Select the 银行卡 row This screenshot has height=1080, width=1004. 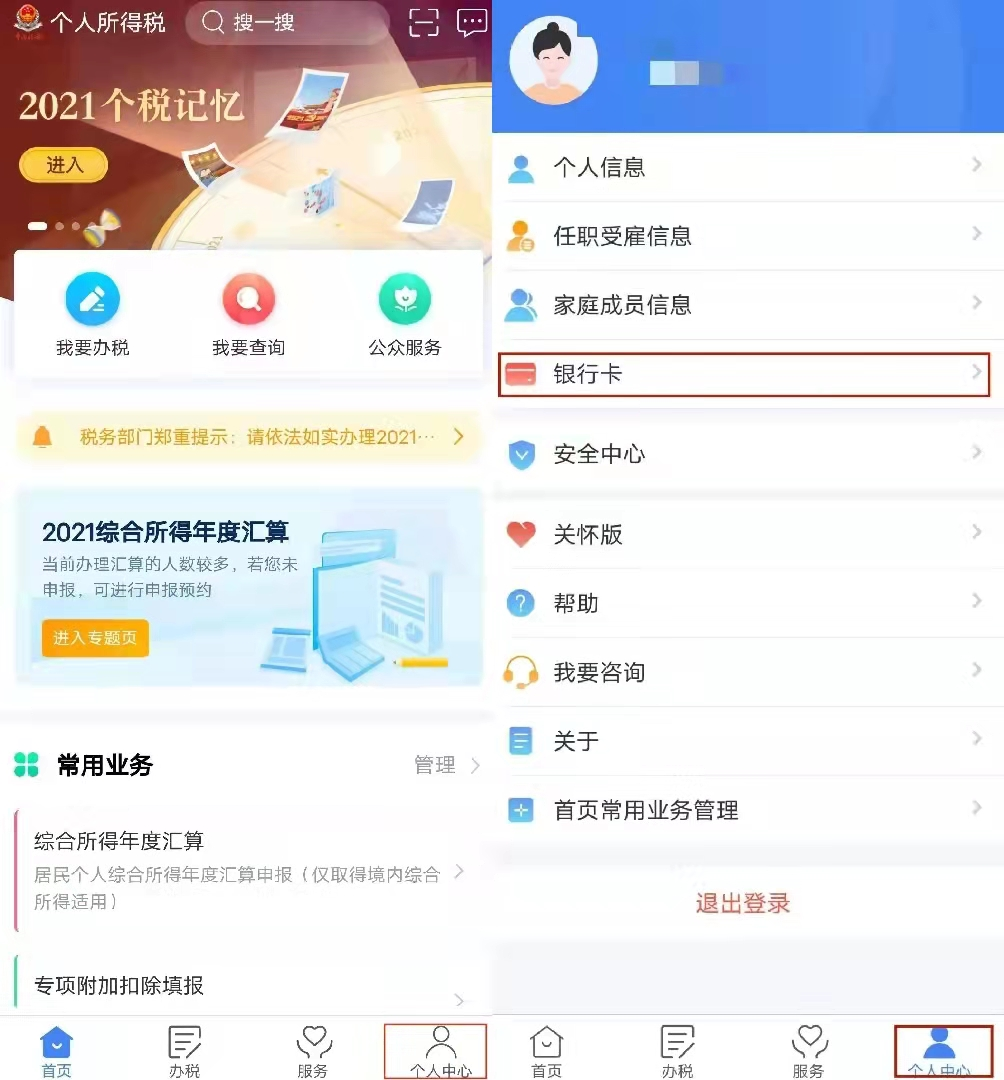click(744, 374)
